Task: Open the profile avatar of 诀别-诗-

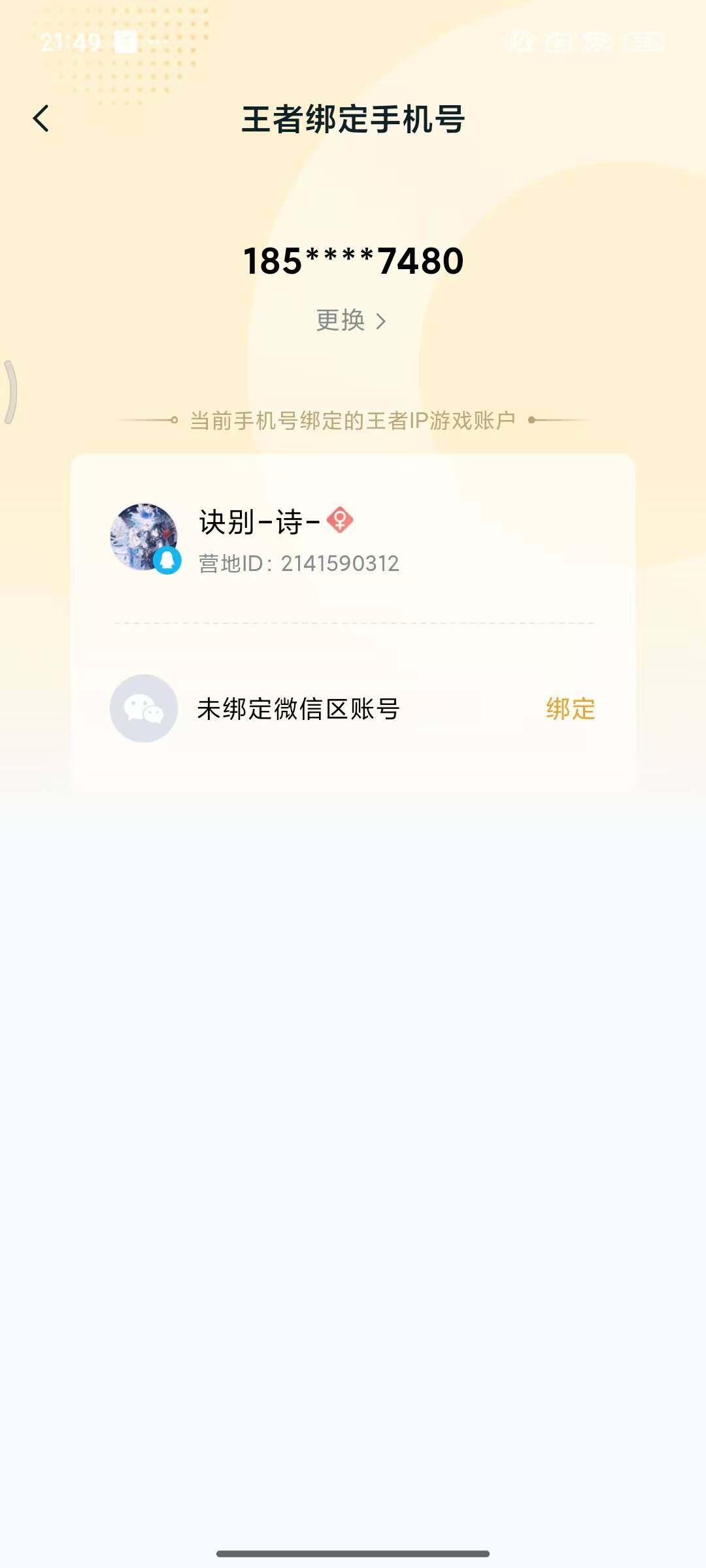Action: pos(145,536)
